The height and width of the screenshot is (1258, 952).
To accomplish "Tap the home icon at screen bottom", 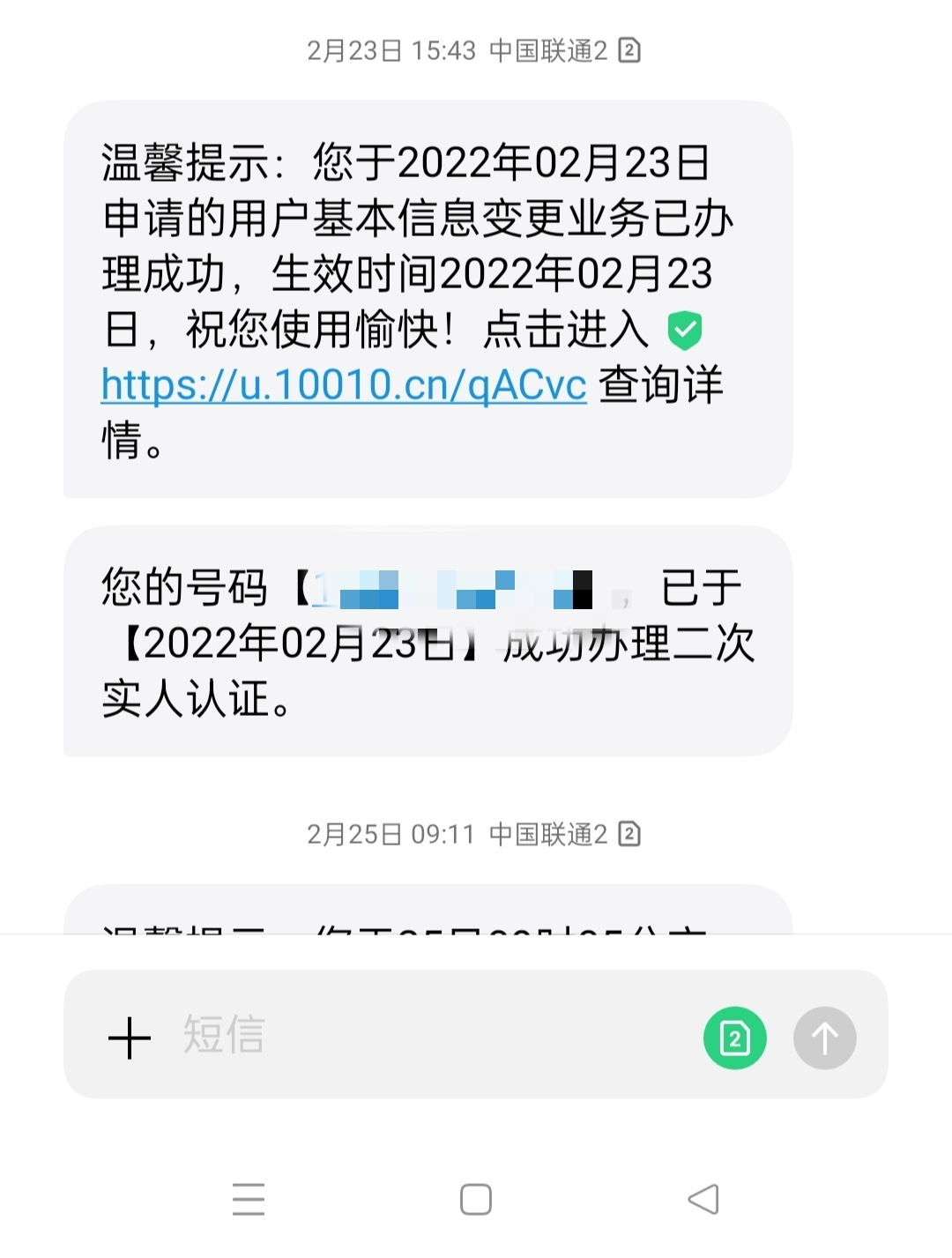I will coord(475,1199).
